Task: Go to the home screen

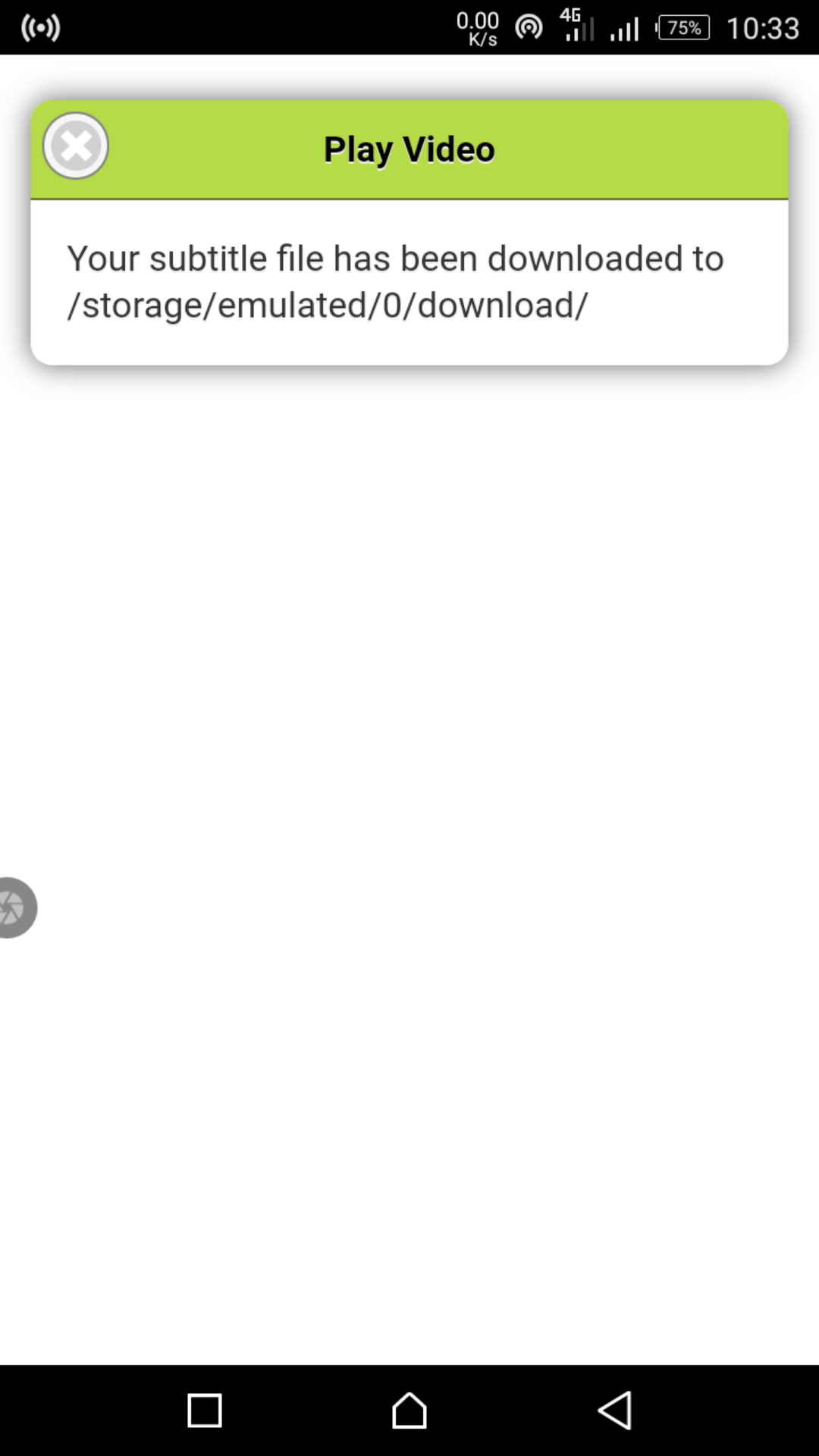Action: 409,1410
